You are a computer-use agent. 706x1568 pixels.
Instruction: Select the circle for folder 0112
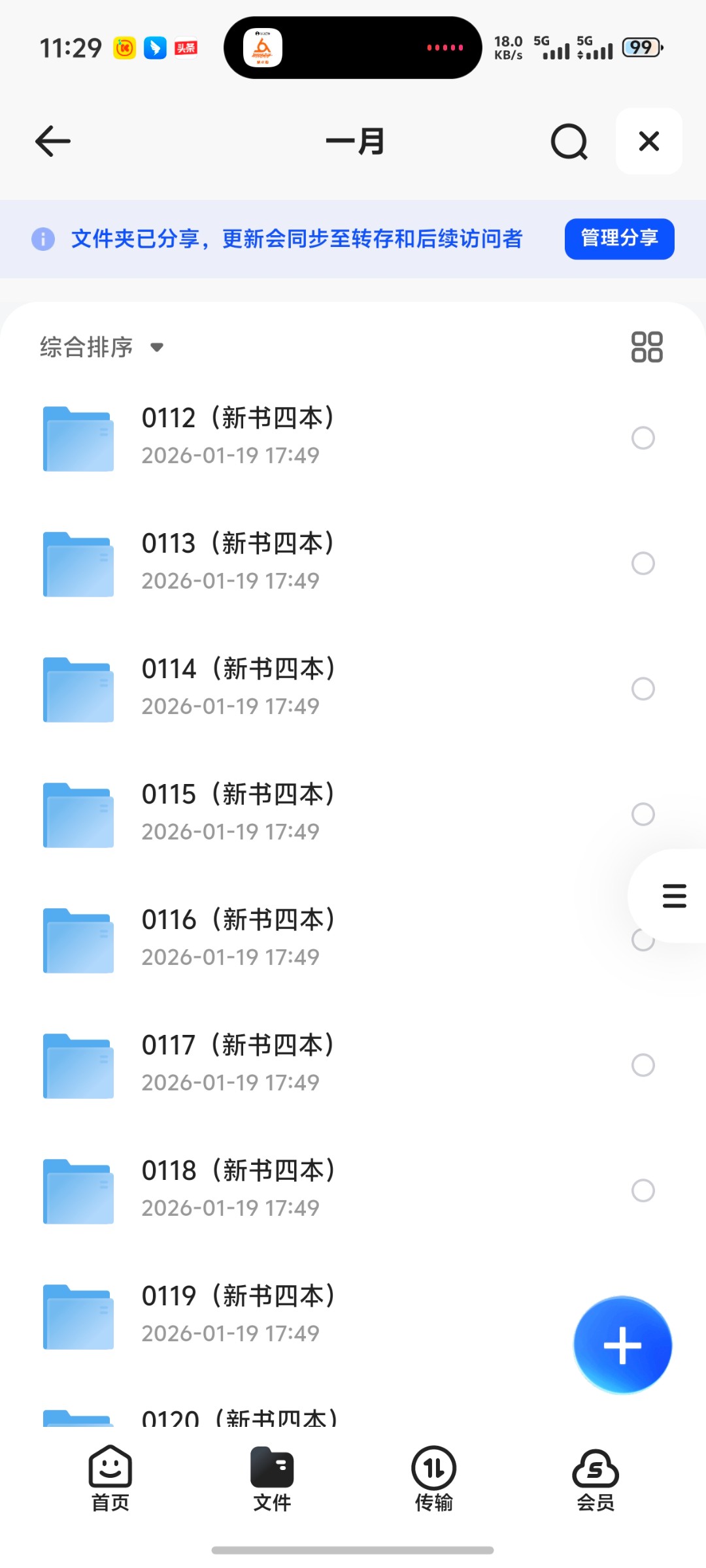(x=643, y=438)
